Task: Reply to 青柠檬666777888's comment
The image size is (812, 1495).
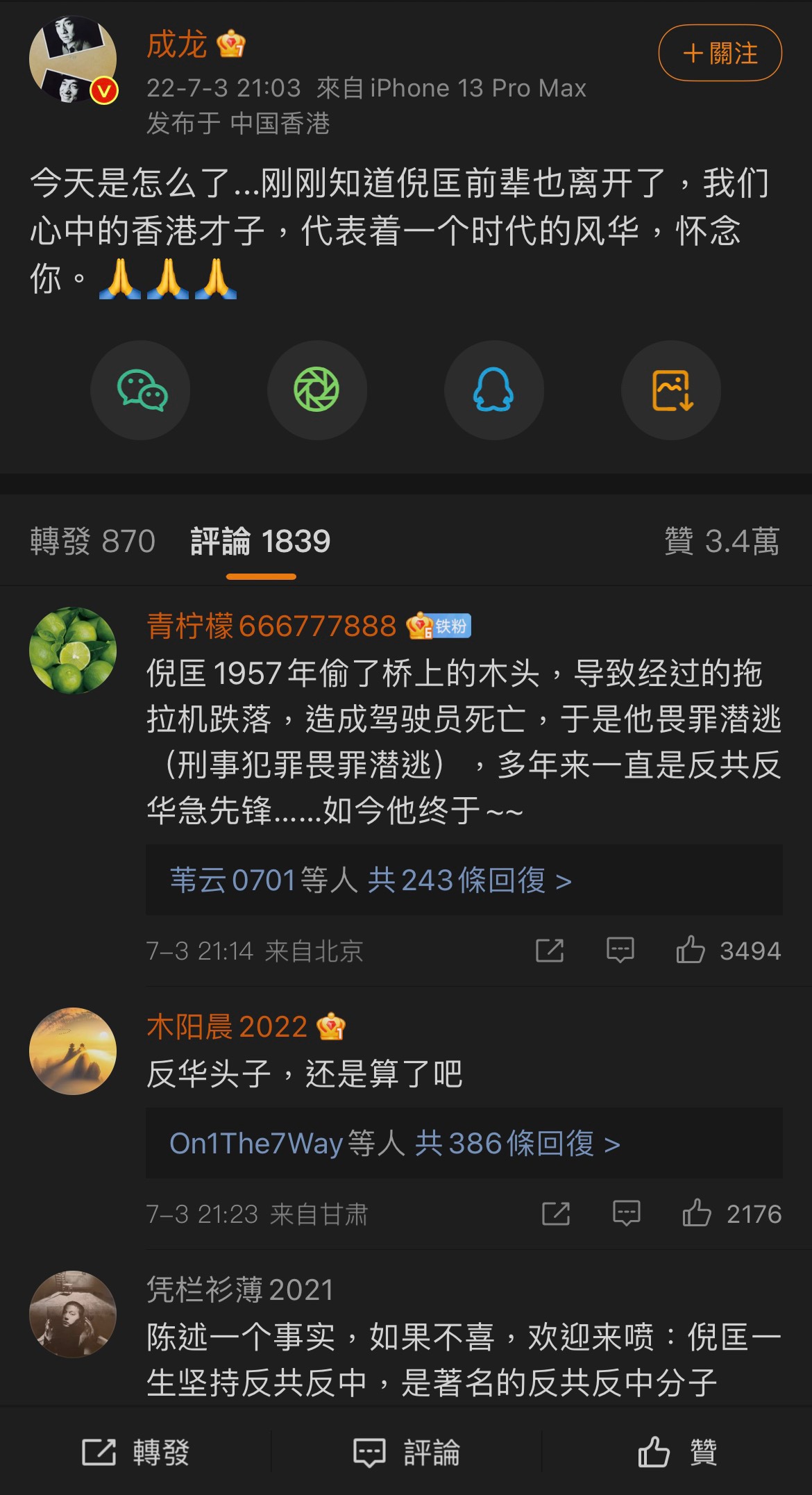Action: (620, 950)
